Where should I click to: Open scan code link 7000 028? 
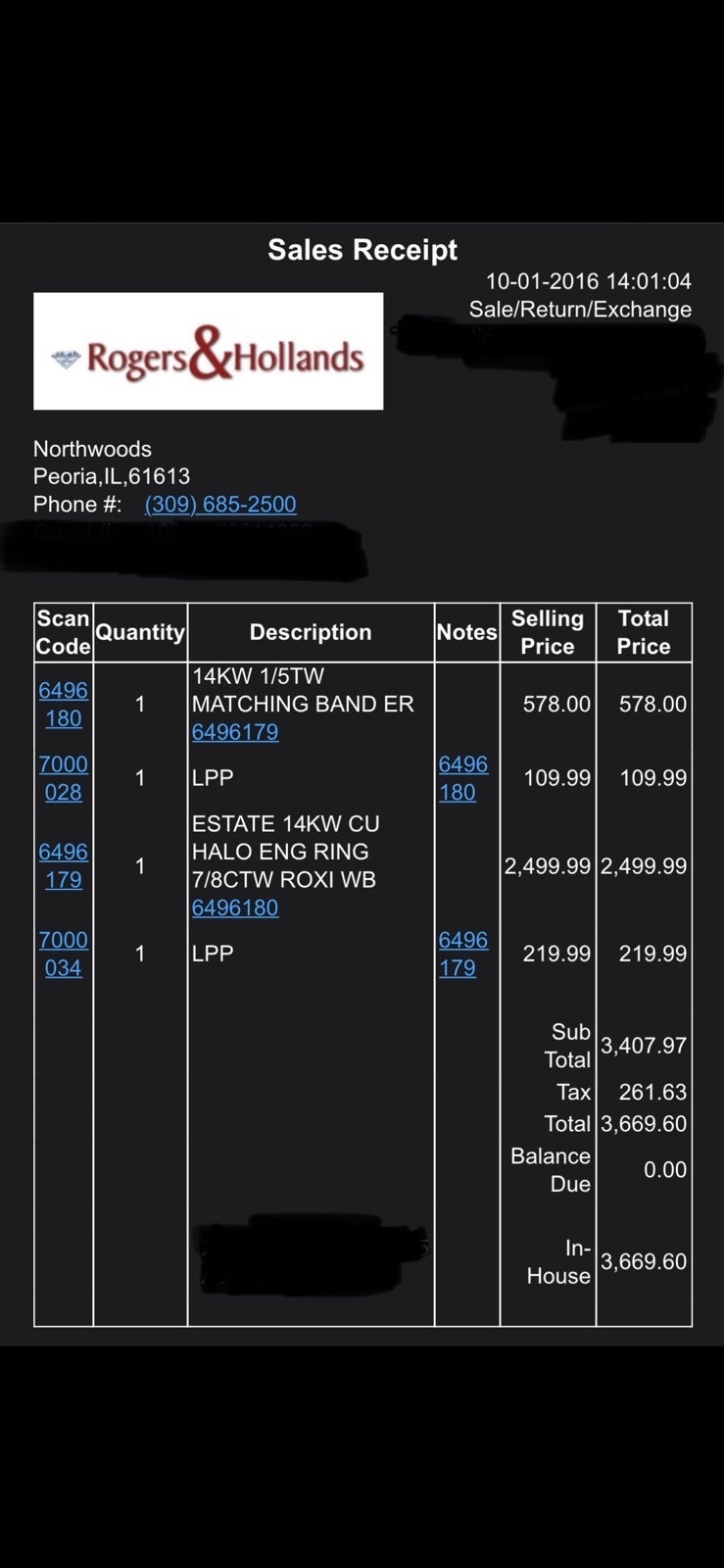pos(64,777)
